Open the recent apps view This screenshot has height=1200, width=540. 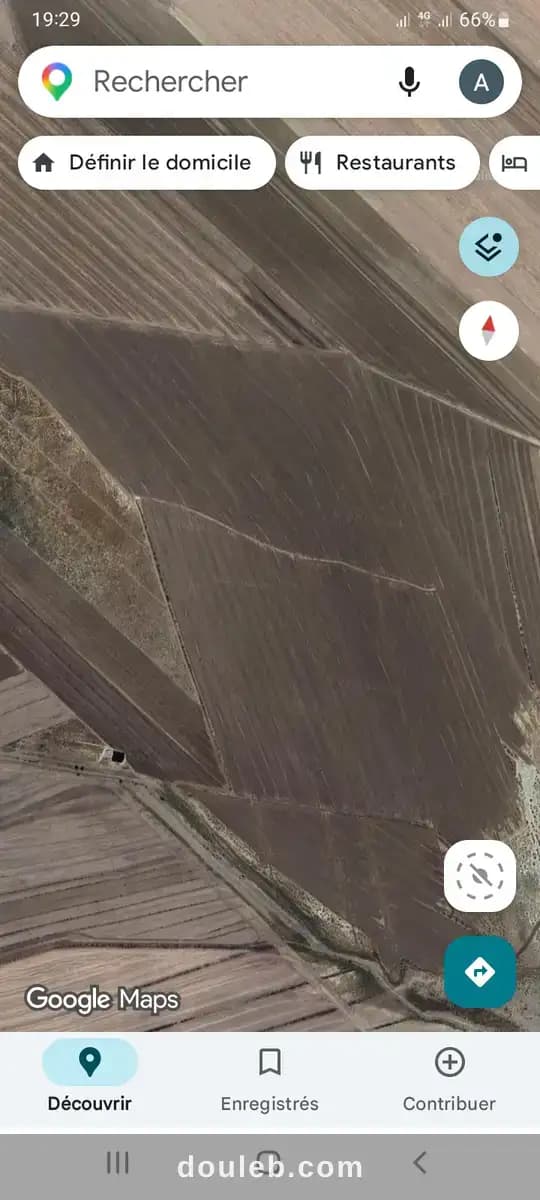tap(118, 1162)
